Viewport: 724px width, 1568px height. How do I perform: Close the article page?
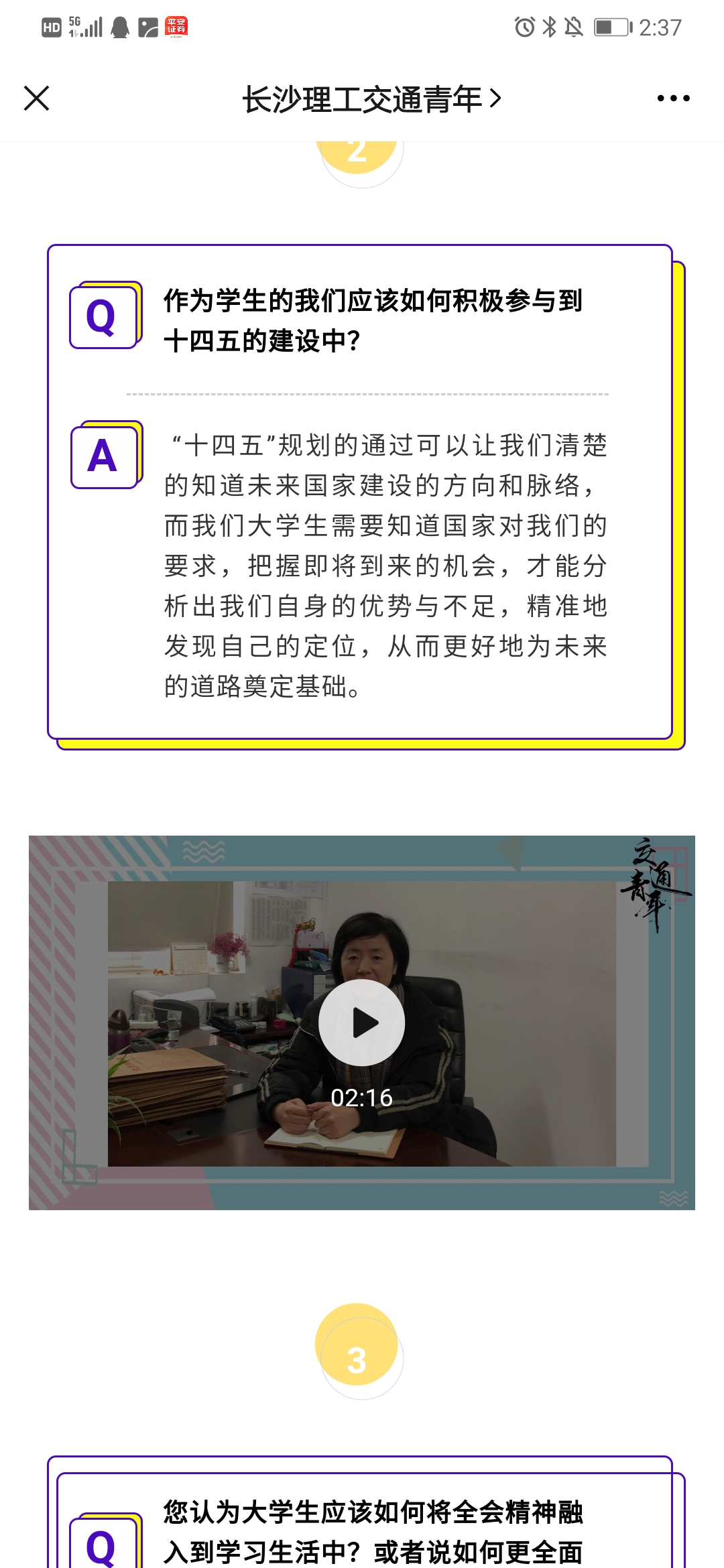(36, 99)
